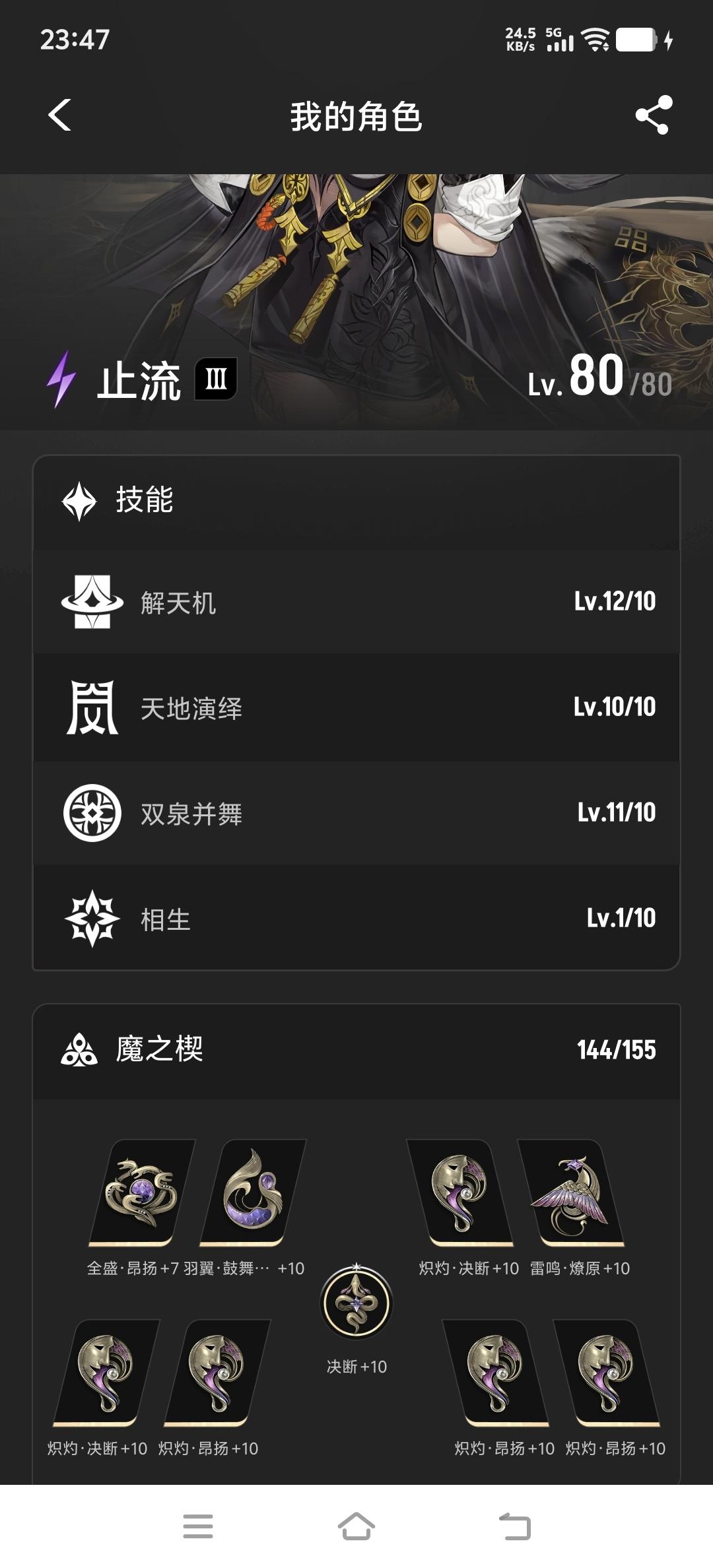View the 羽翼·鼓舞 +10 wedge
The image size is (713, 1568).
click(x=252, y=1193)
